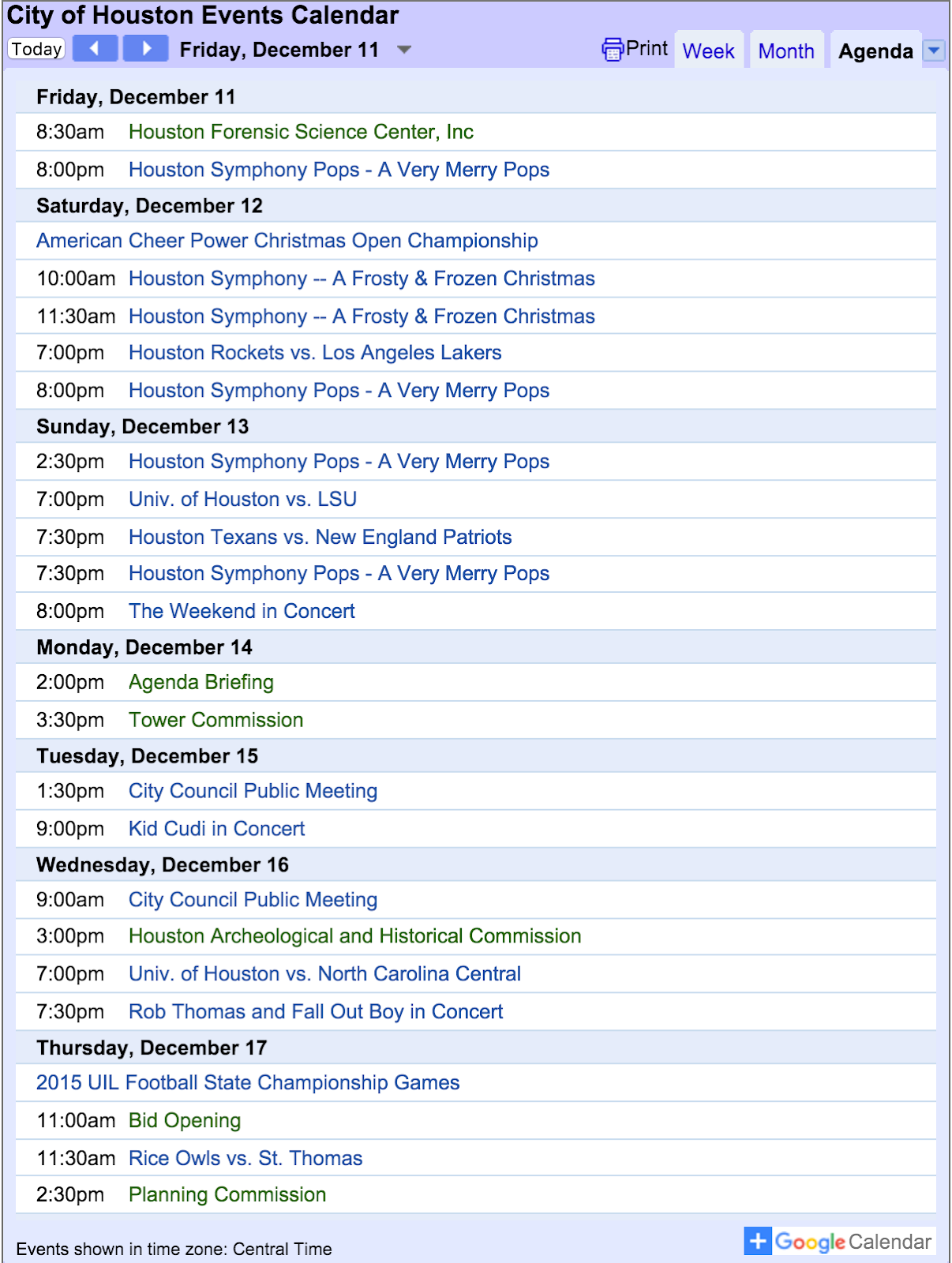Open Rob Thomas and Fall Out Boy concert
This screenshot has height=1263, width=952.
click(316, 1012)
